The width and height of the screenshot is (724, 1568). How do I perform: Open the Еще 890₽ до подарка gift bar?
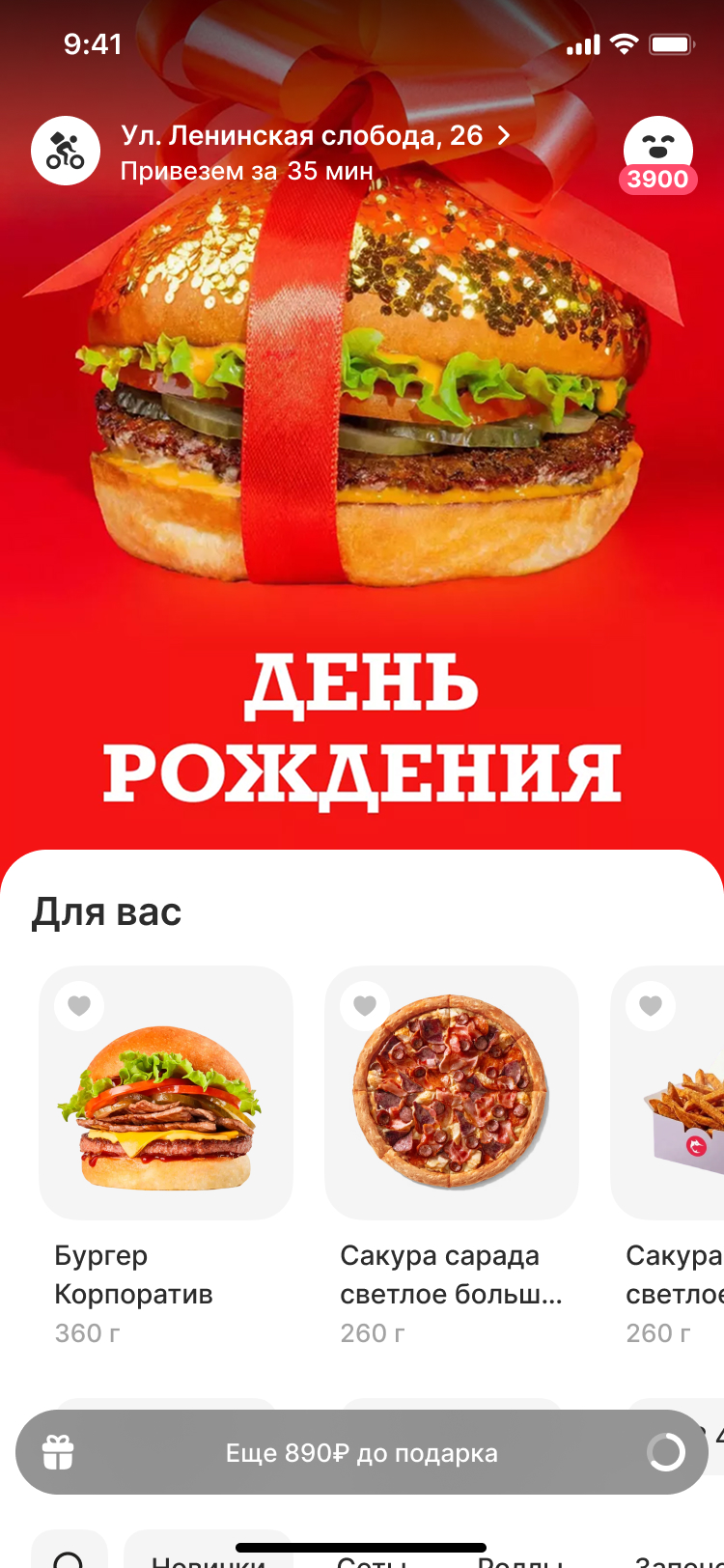[362, 1453]
